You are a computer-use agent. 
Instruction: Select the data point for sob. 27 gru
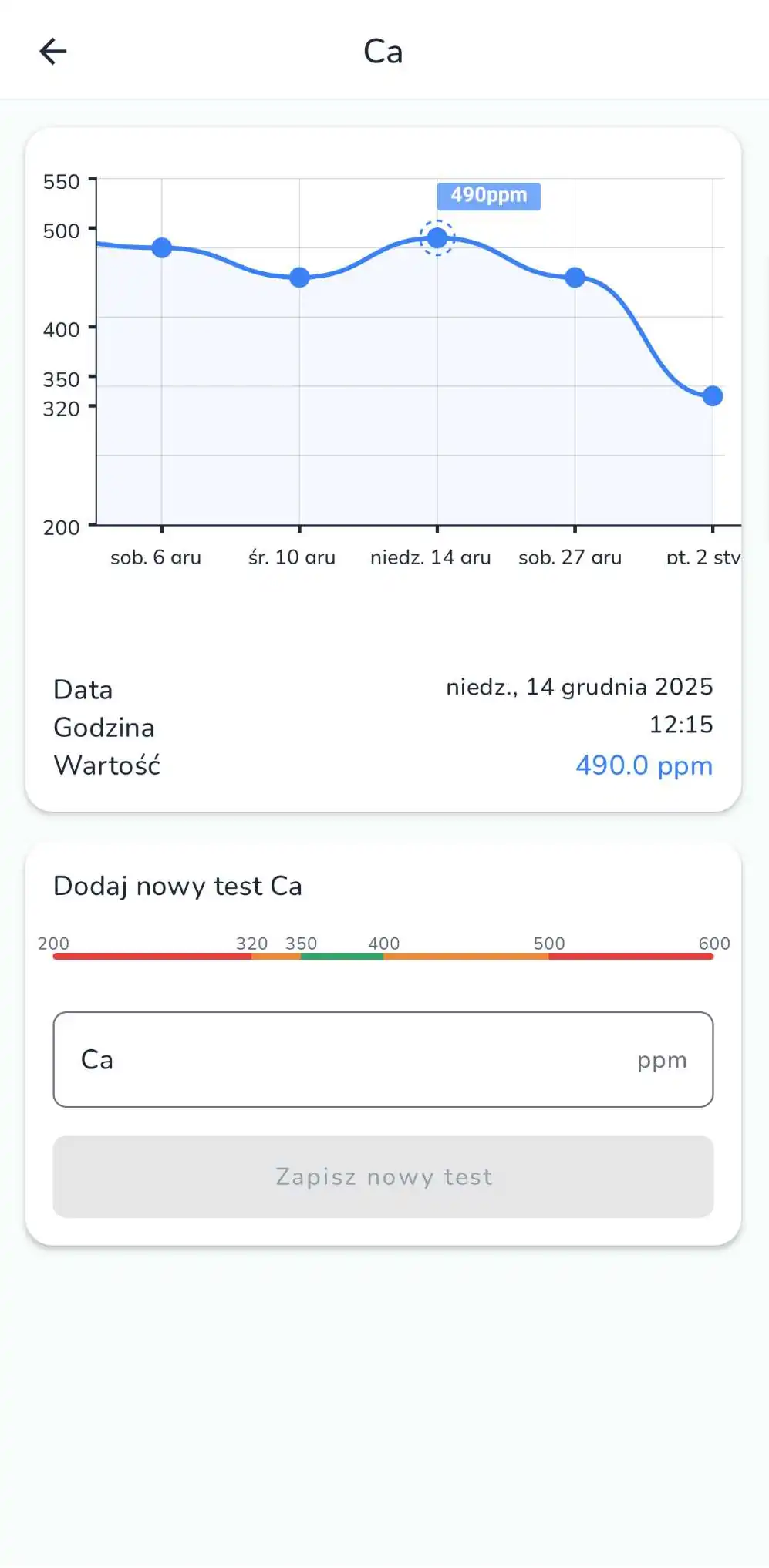pyautogui.click(x=574, y=277)
